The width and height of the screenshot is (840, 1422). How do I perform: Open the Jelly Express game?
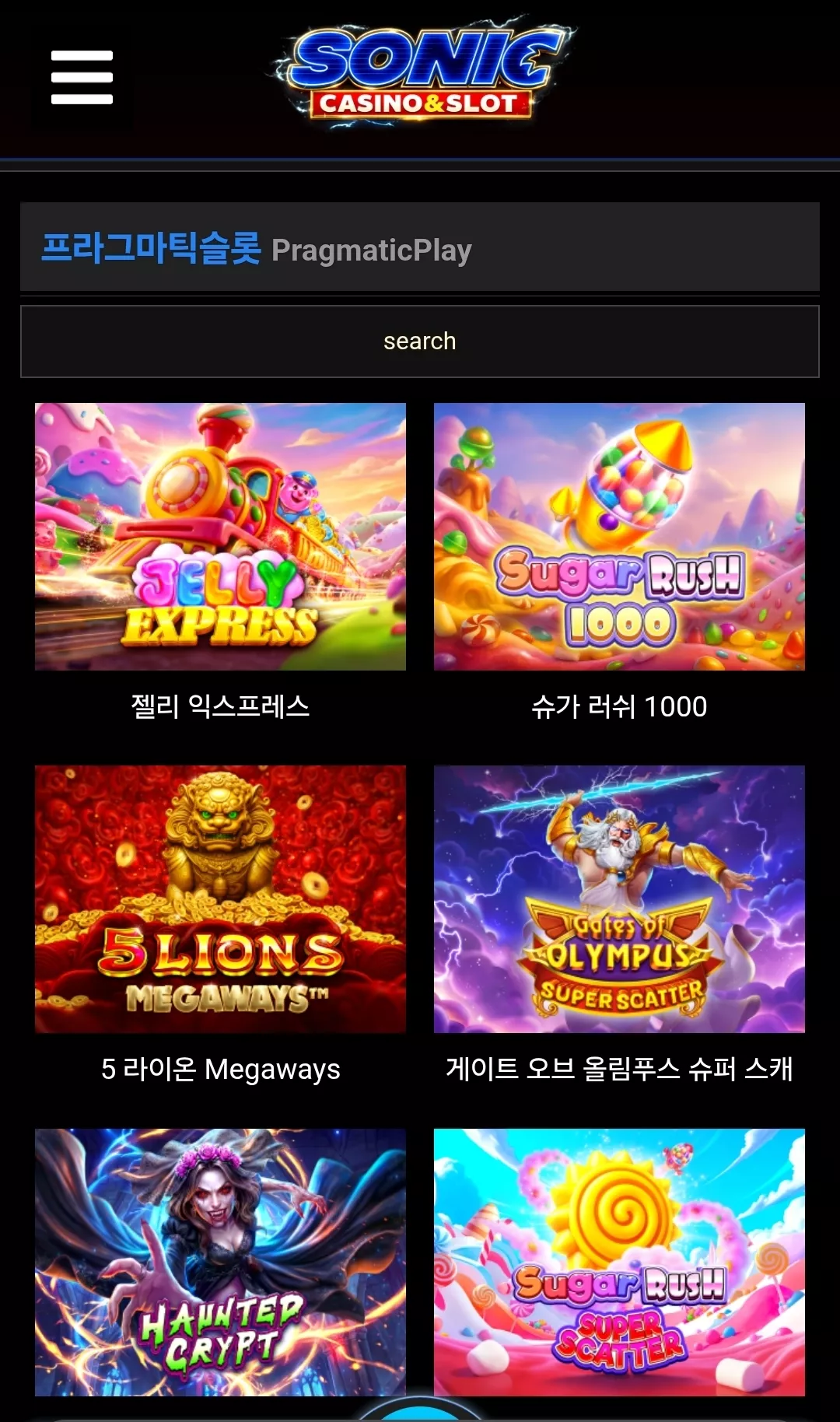pos(220,537)
